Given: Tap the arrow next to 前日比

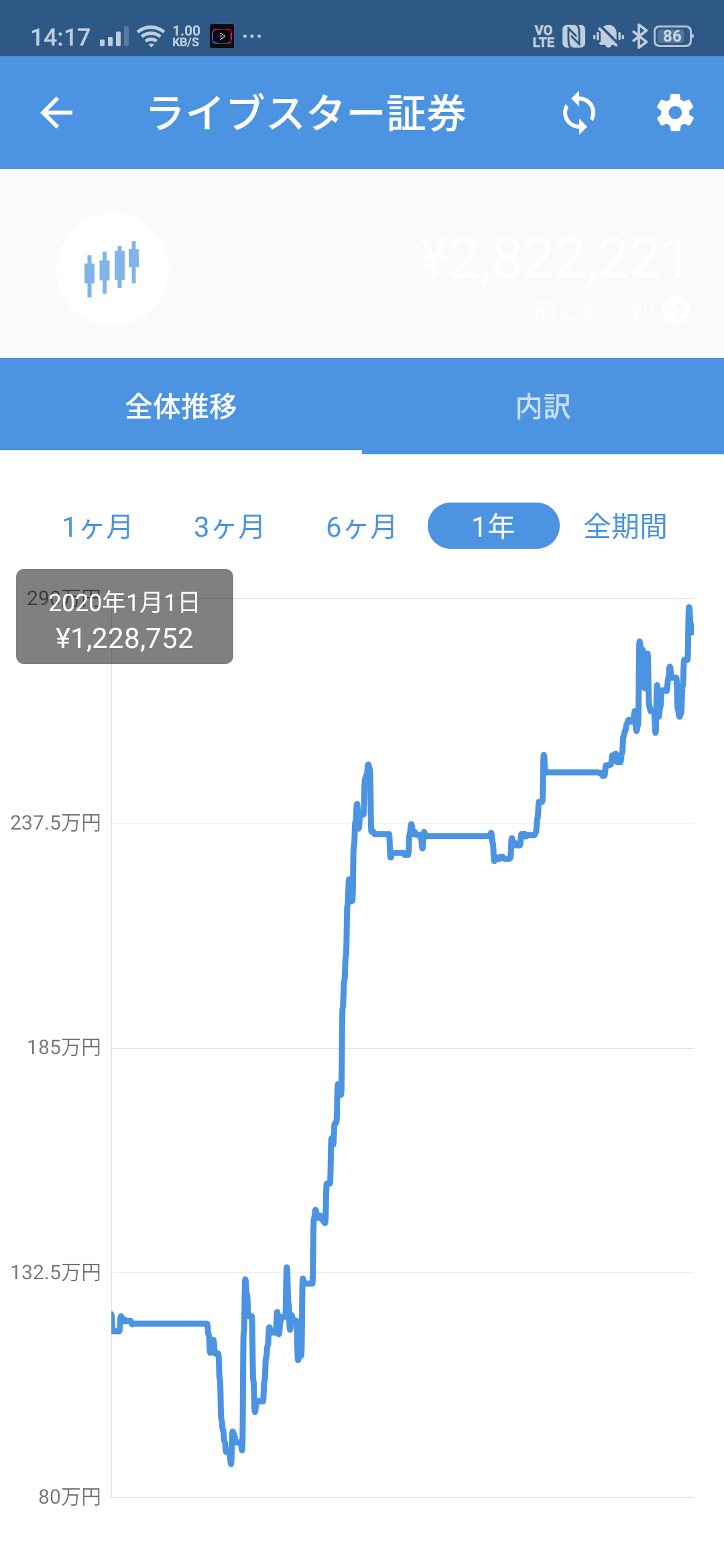Looking at the screenshot, I should click(676, 310).
